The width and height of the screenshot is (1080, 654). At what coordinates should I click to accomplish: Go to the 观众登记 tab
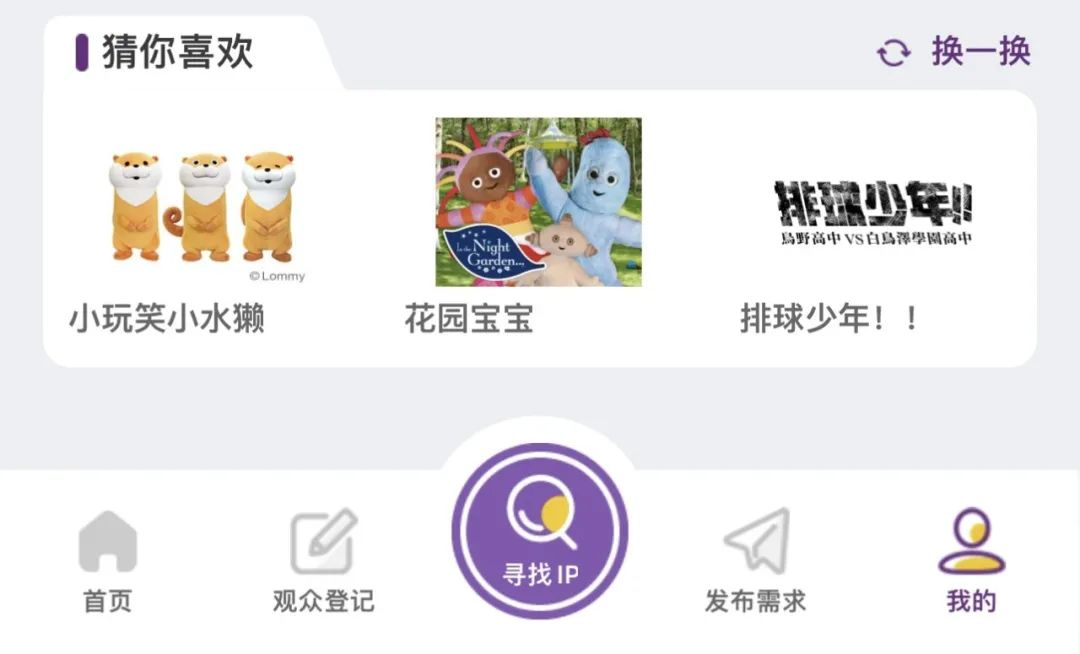323,562
